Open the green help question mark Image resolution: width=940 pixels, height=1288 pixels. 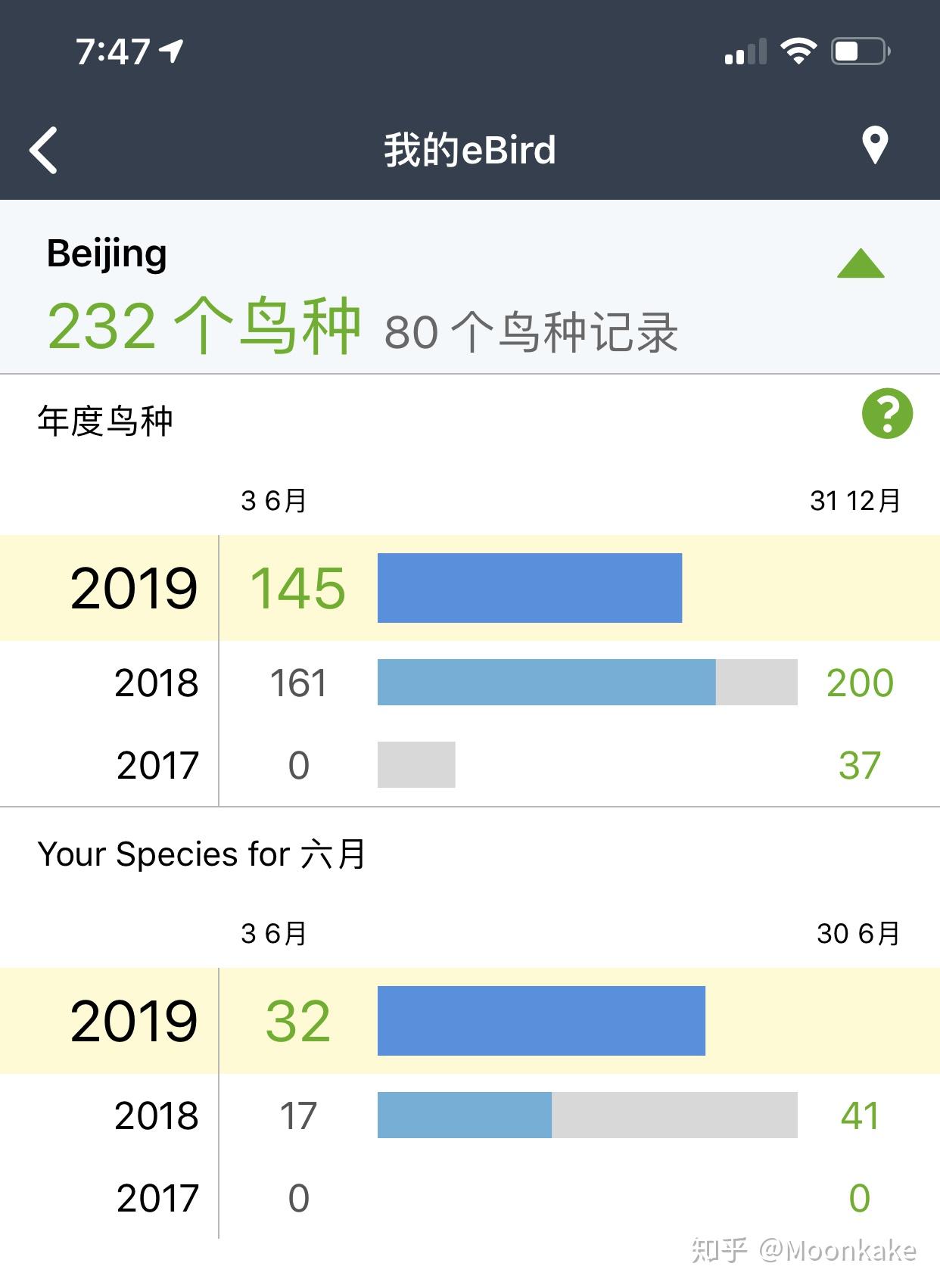click(x=887, y=413)
